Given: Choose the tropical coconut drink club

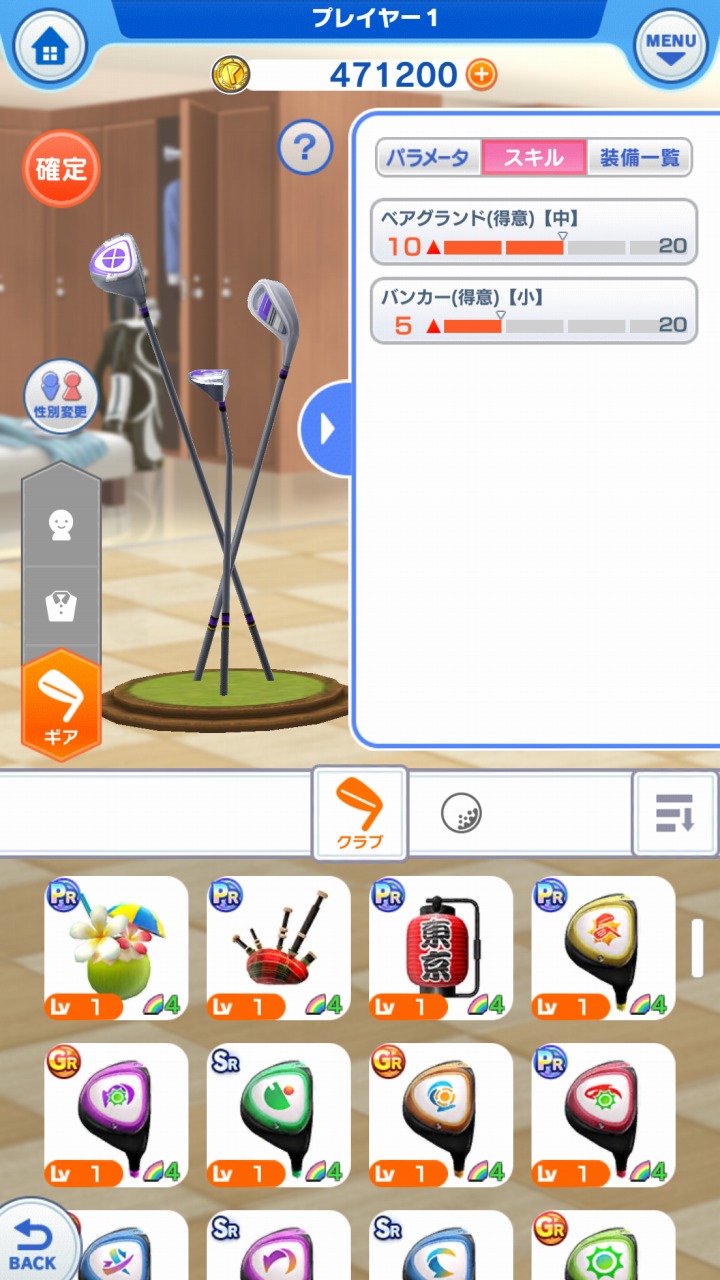Looking at the screenshot, I should [x=116, y=947].
